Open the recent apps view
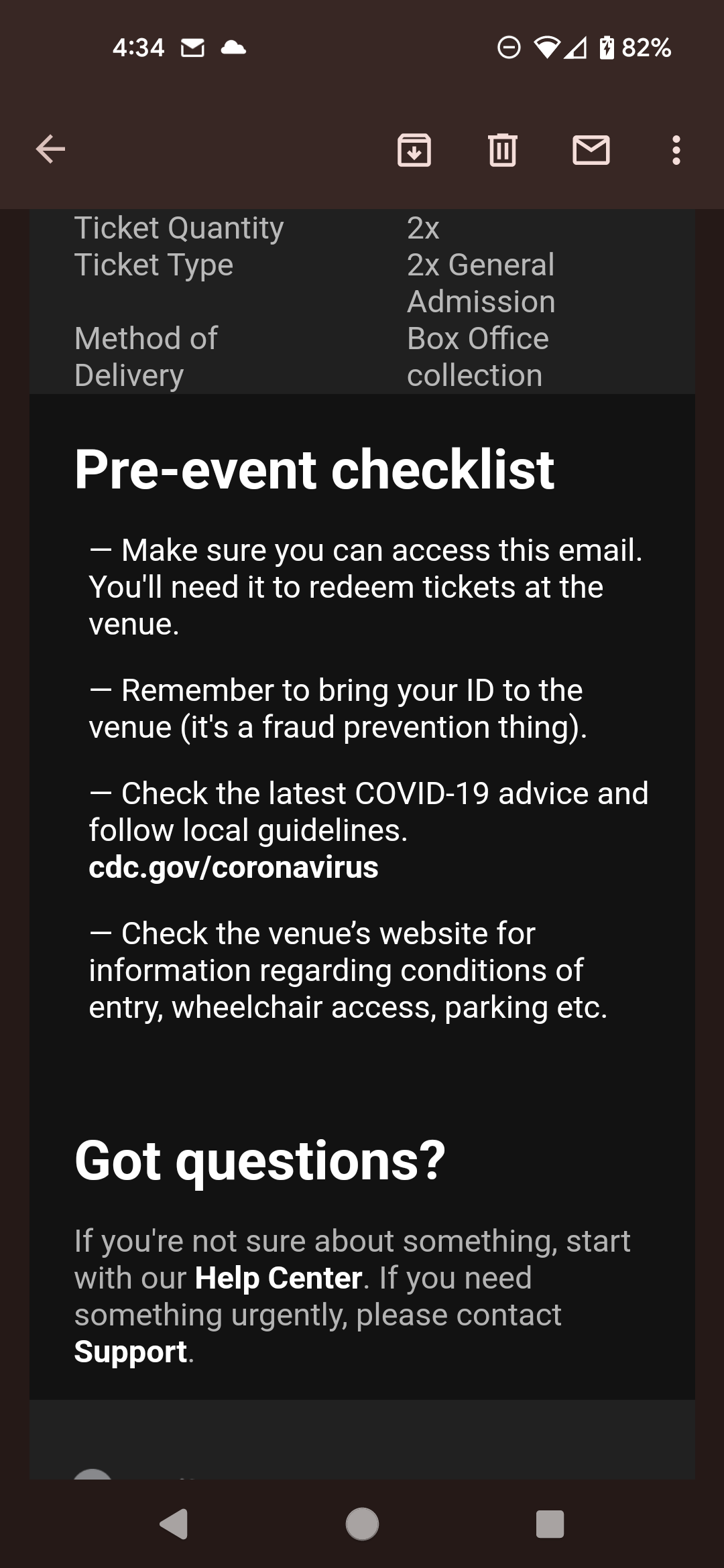 (x=550, y=1524)
